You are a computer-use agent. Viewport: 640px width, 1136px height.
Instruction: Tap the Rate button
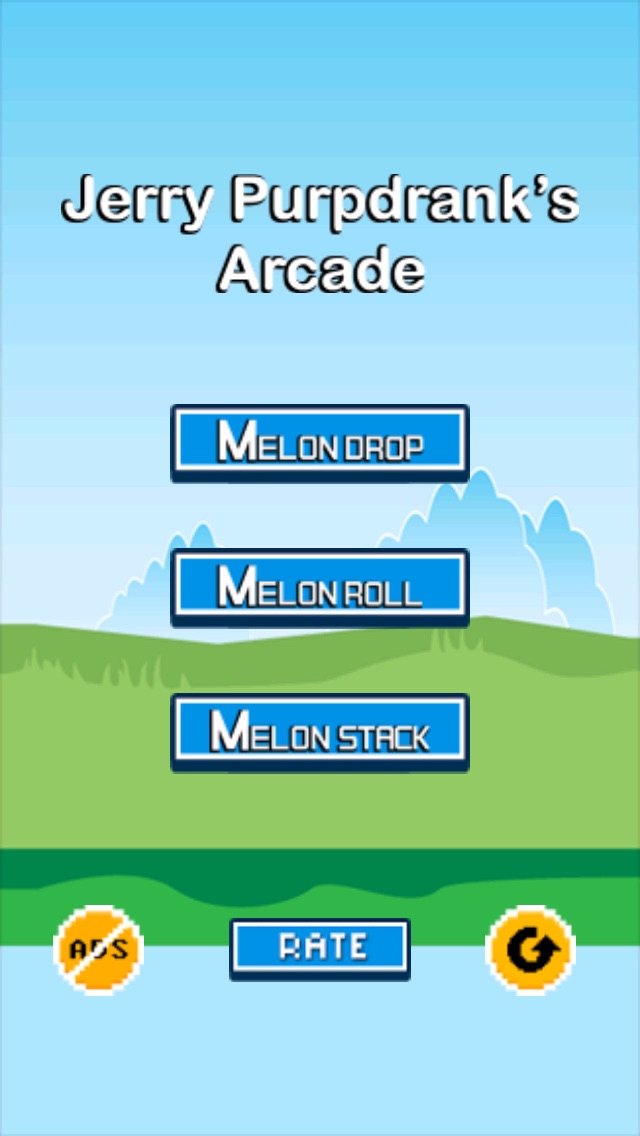click(320, 949)
